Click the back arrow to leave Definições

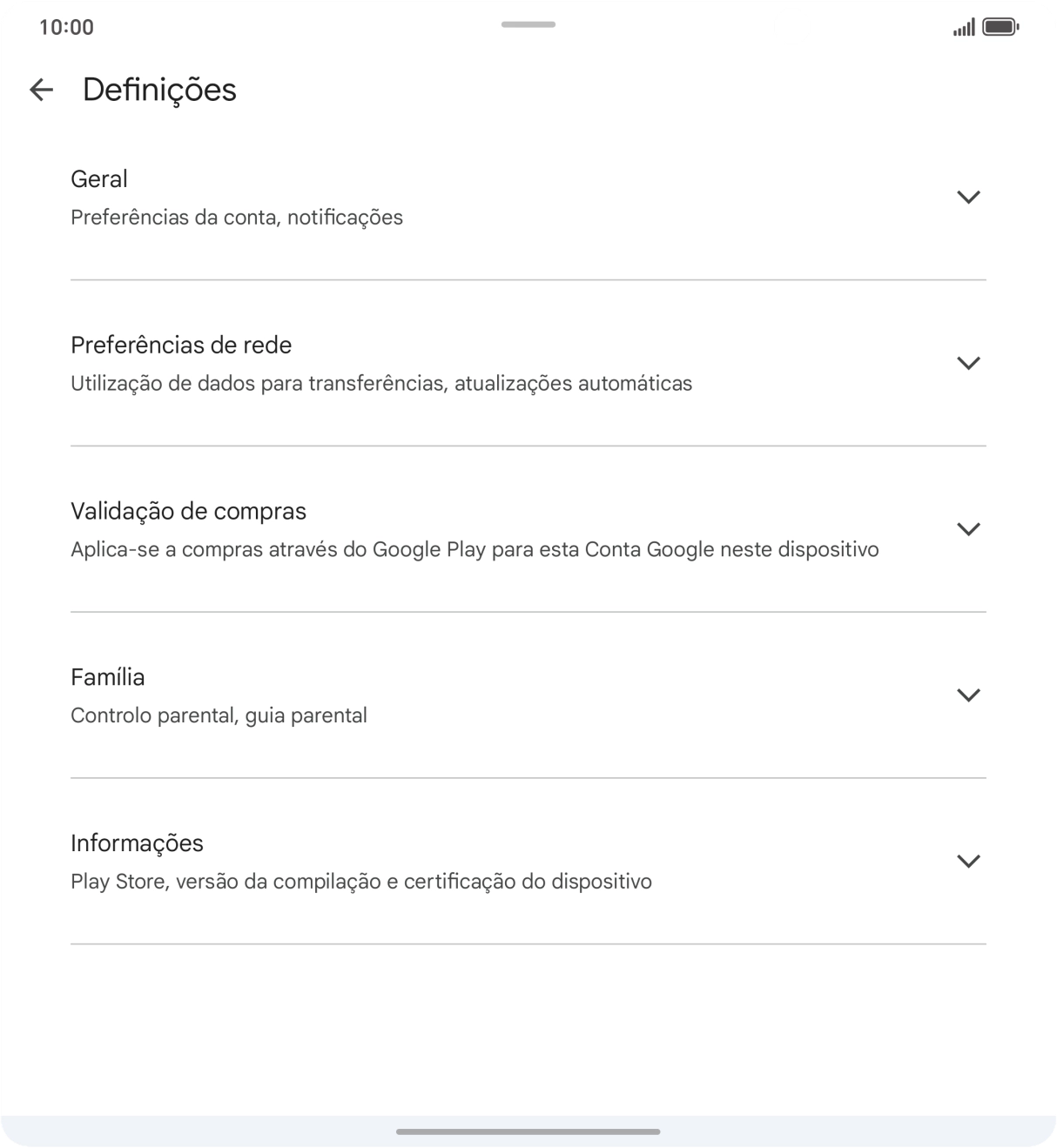click(43, 91)
